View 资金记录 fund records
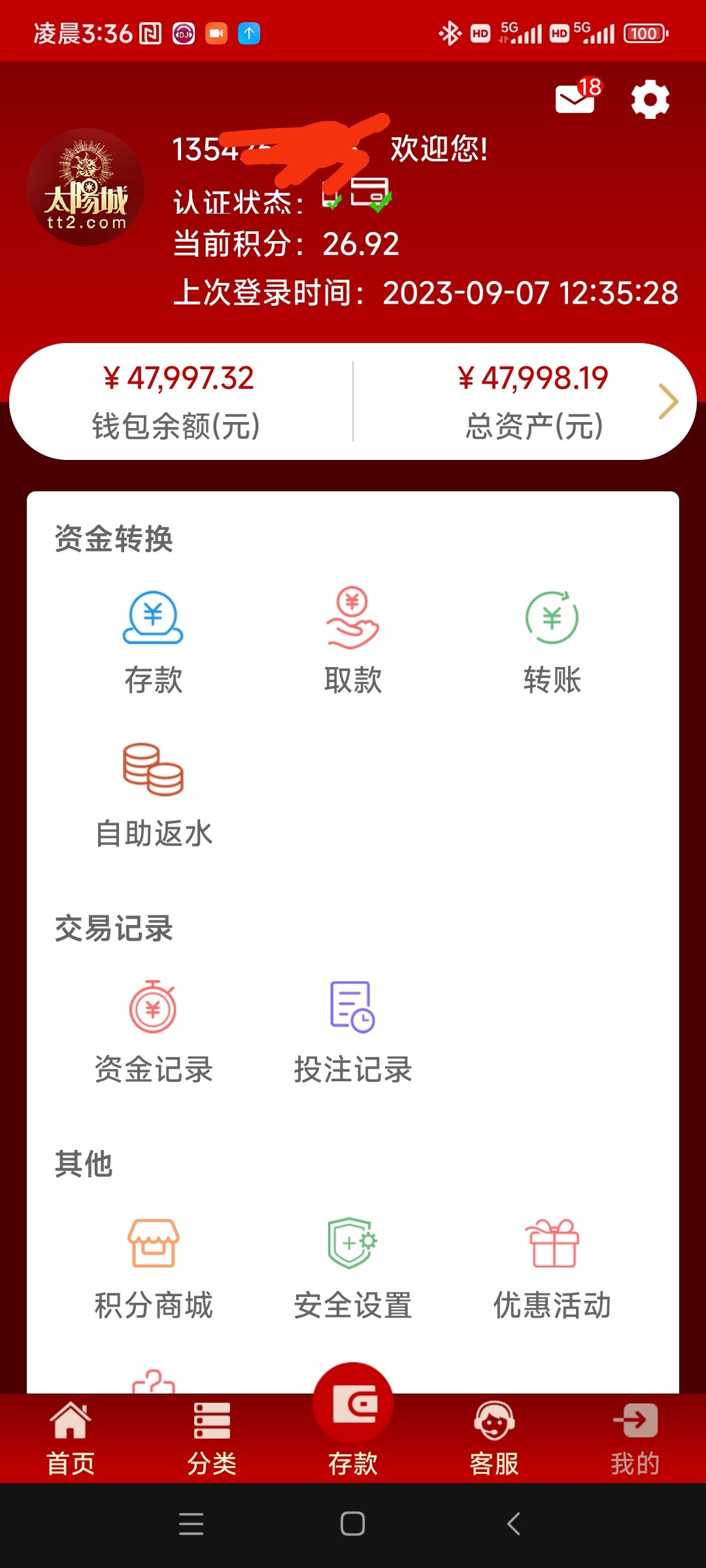This screenshot has height=1568, width=706. pyautogui.click(x=153, y=1031)
